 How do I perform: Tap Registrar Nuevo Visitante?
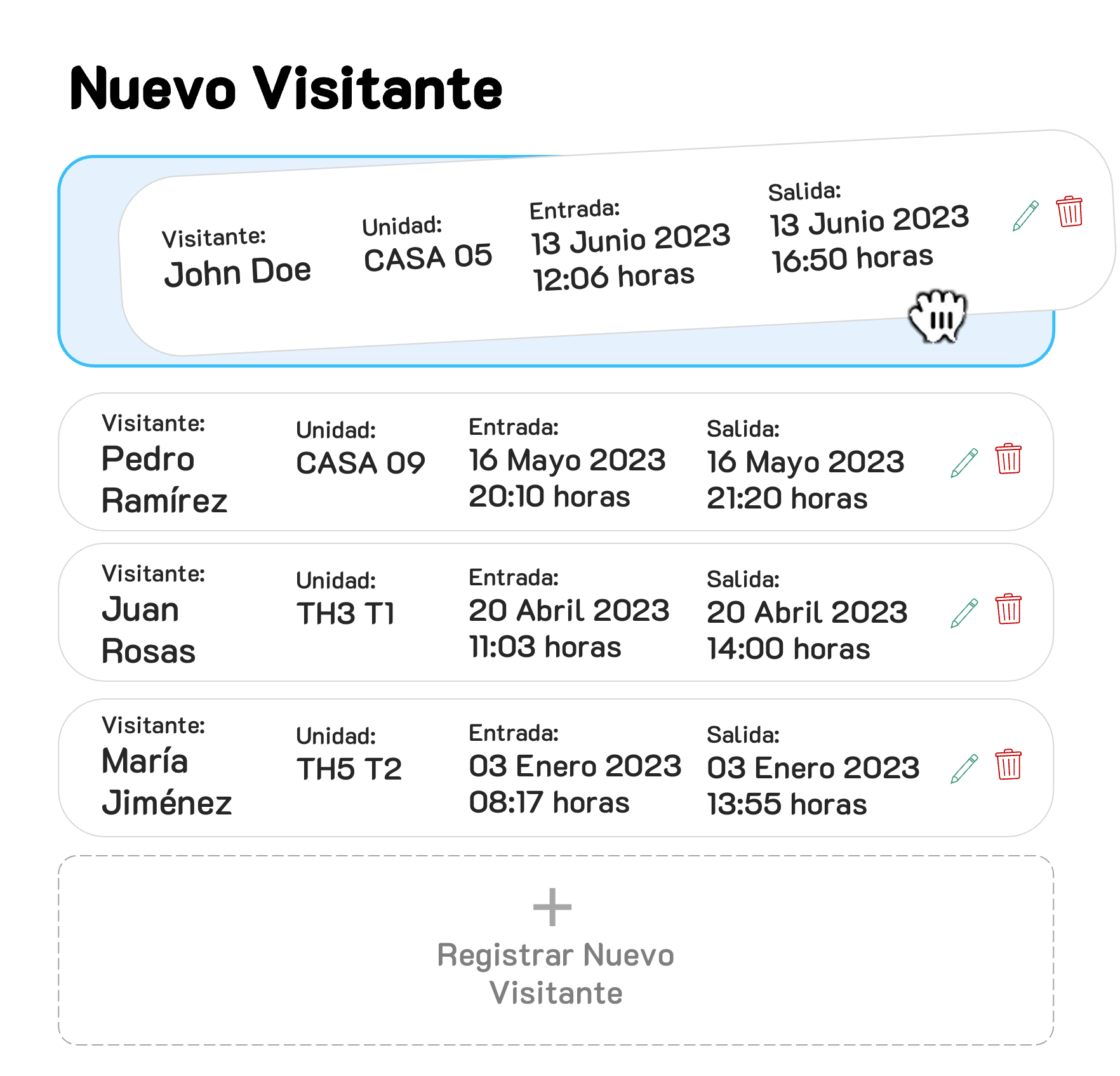[x=556, y=950]
